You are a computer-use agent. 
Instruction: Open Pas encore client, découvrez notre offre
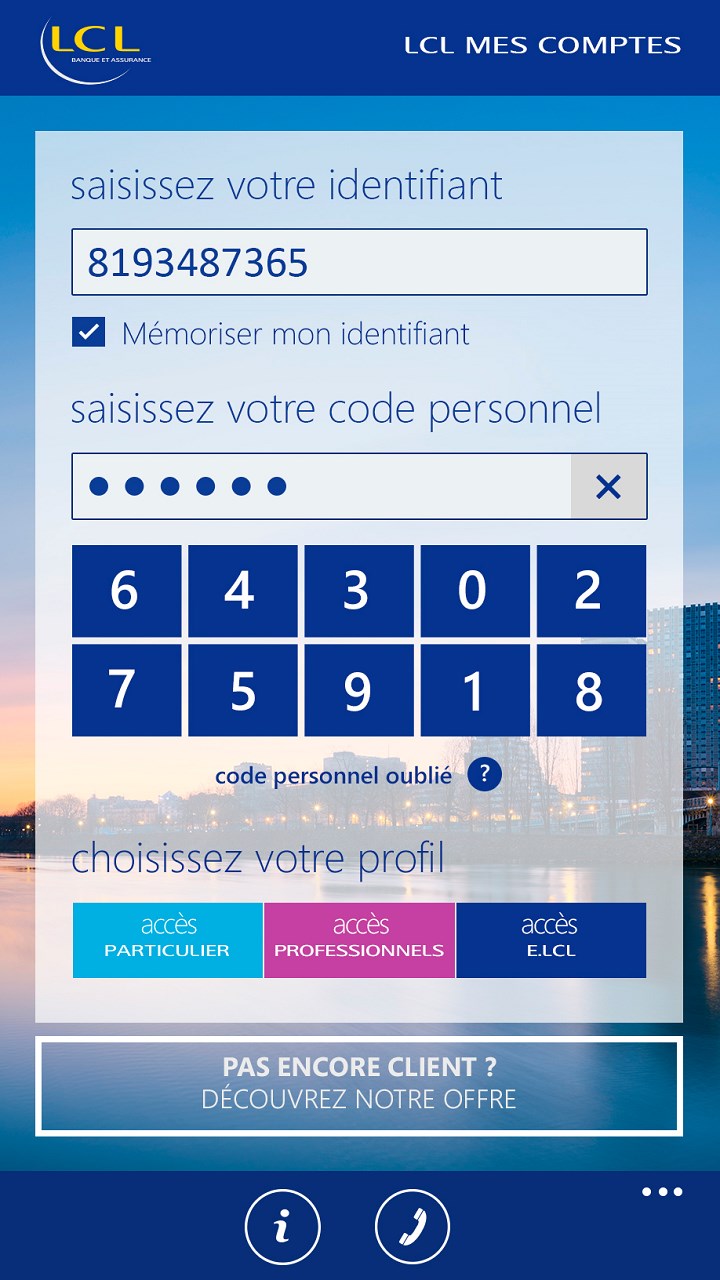coord(359,1086)
